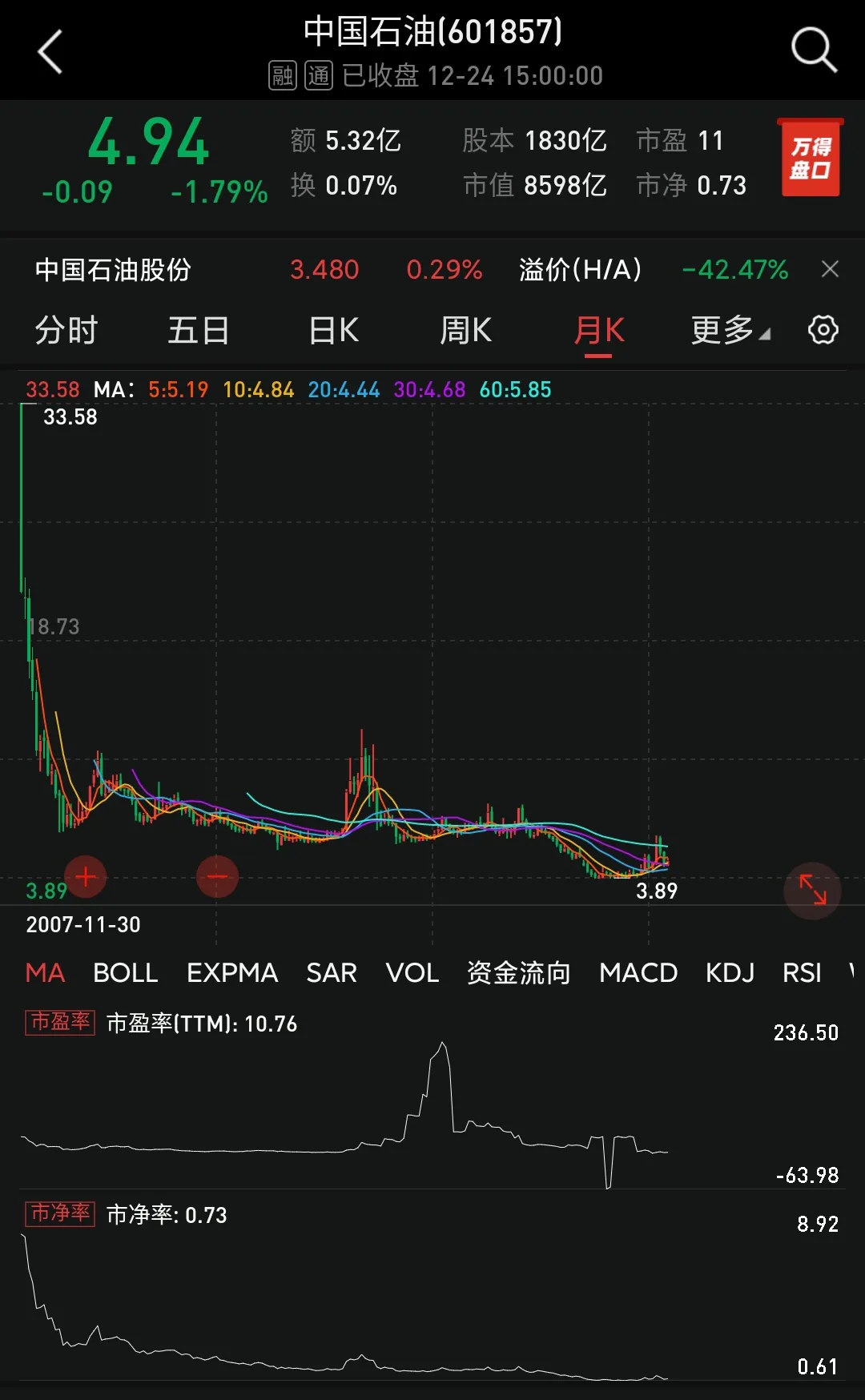
Task: Open chart settings gear icon
Action: pyautogui.click(x=823, y=330)
